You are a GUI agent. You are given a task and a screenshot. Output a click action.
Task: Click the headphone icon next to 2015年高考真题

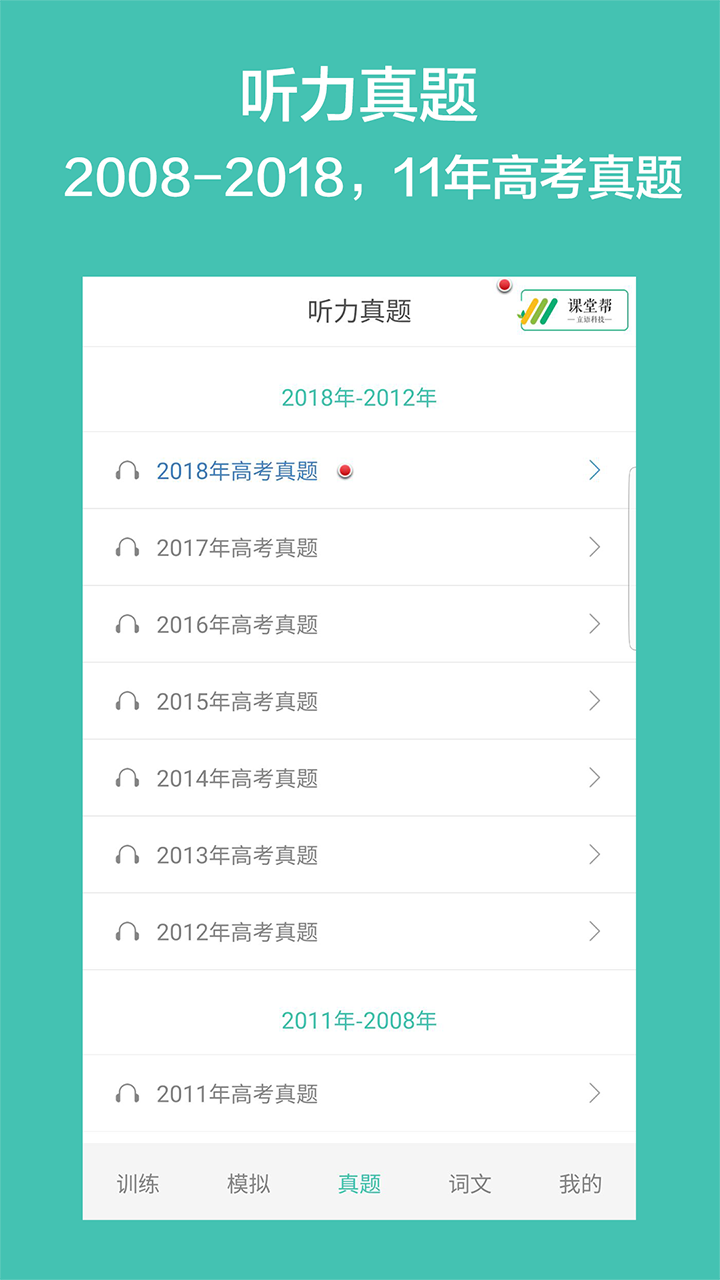[x=127, y=700]
